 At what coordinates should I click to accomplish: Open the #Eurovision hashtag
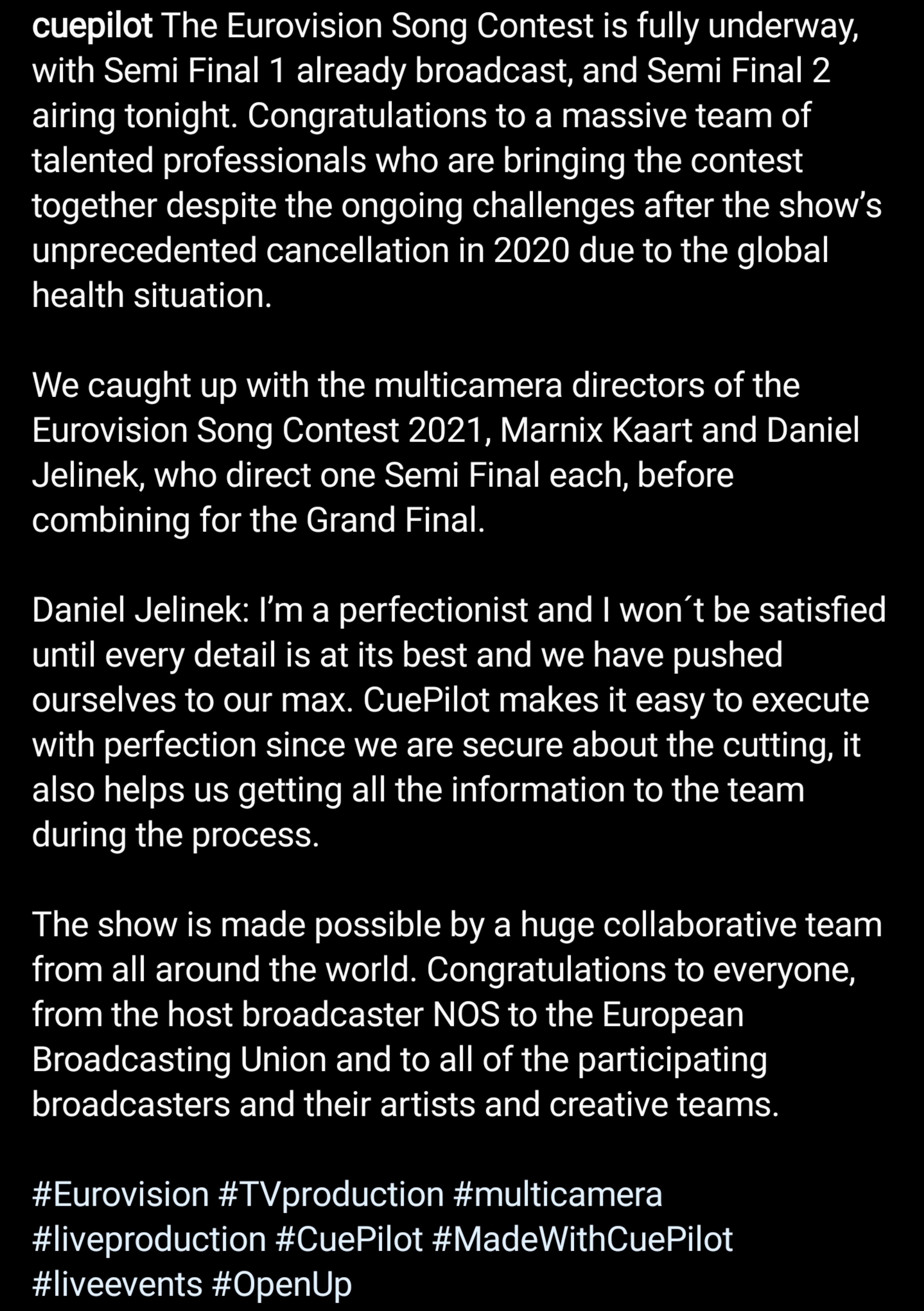coord(121,1194)
